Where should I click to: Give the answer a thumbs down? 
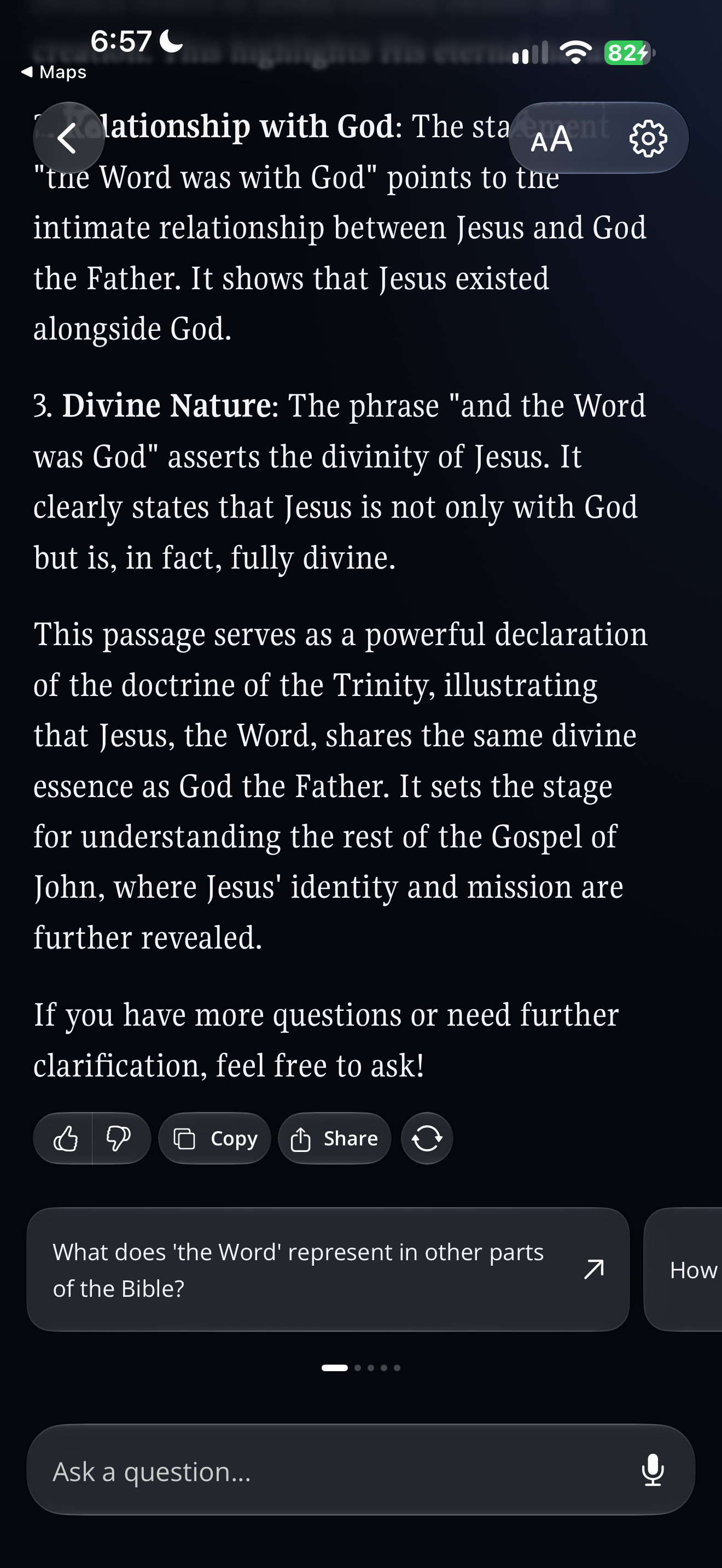pos(120,1138)
